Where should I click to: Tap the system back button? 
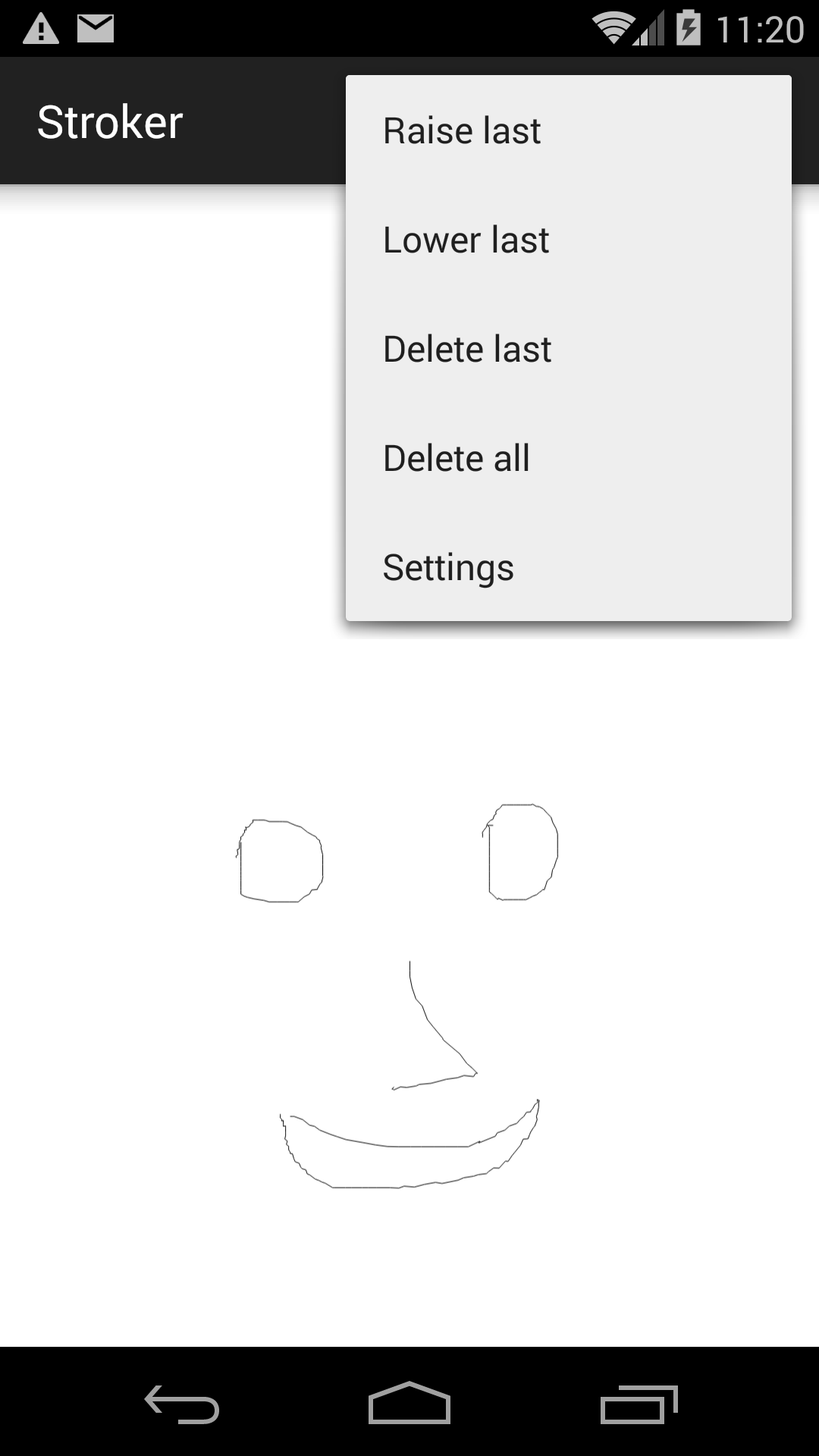tap(182, 1404)
